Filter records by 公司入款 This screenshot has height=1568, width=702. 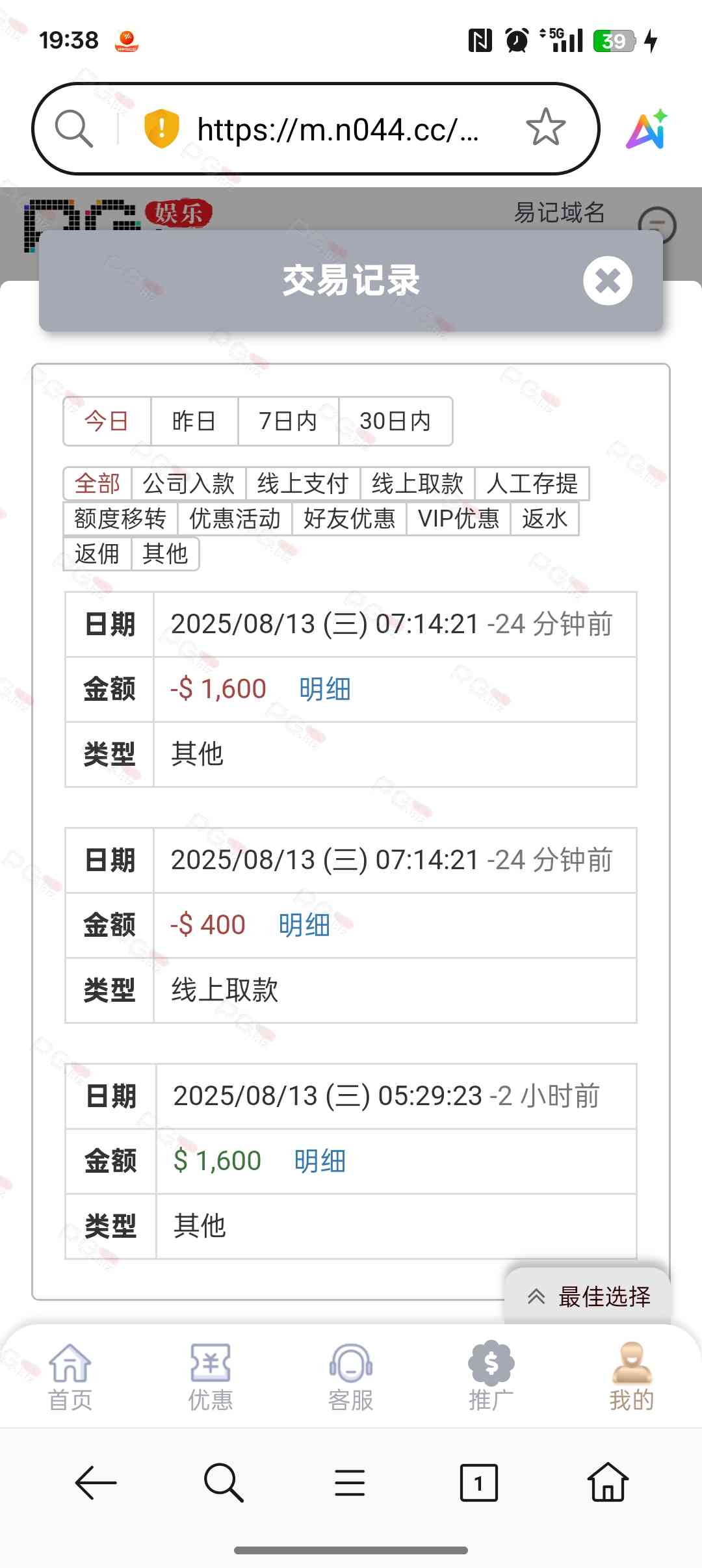coord(188,484)
